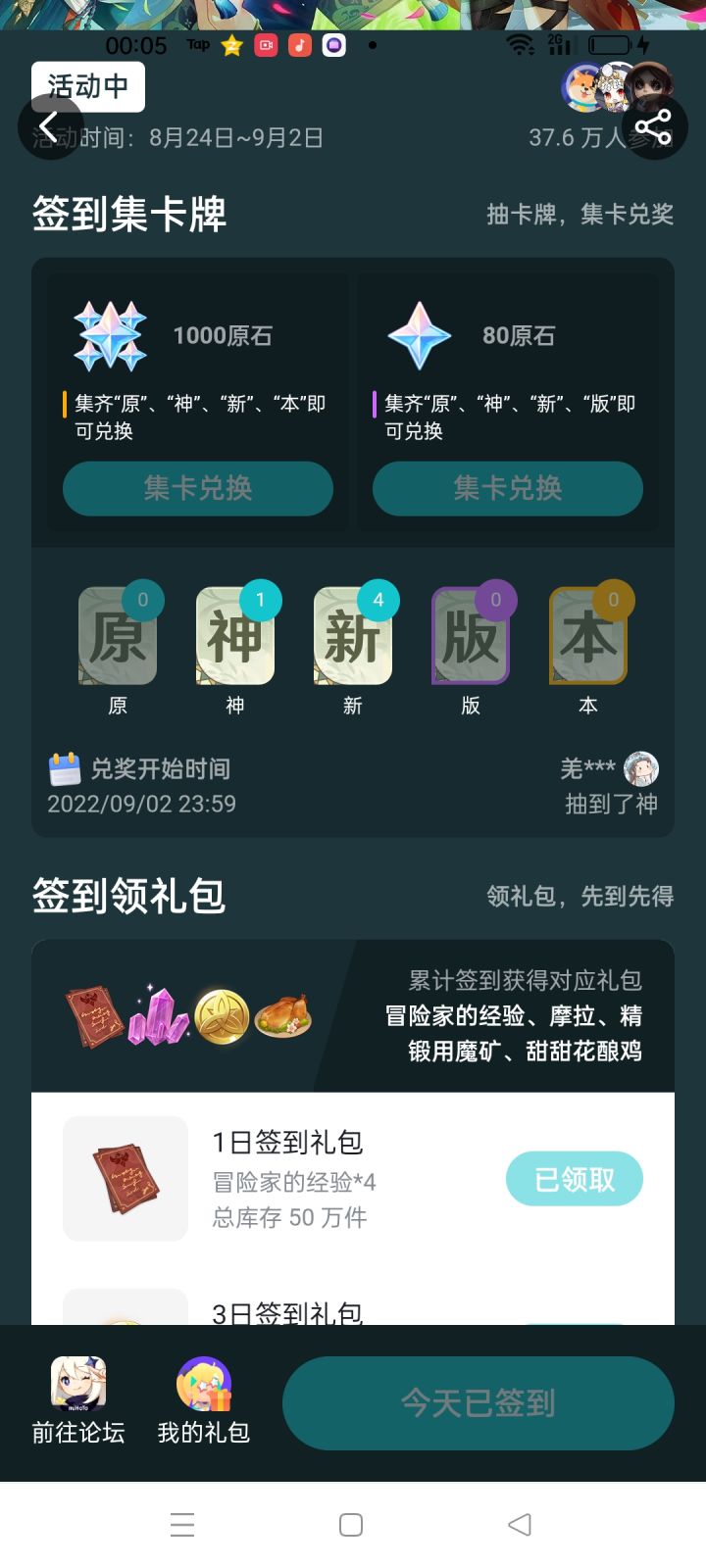The image size is (706, 1568).
Task: Click 集卡兑换 under the 80原石 reward
Action: click(x=507, y=489)
